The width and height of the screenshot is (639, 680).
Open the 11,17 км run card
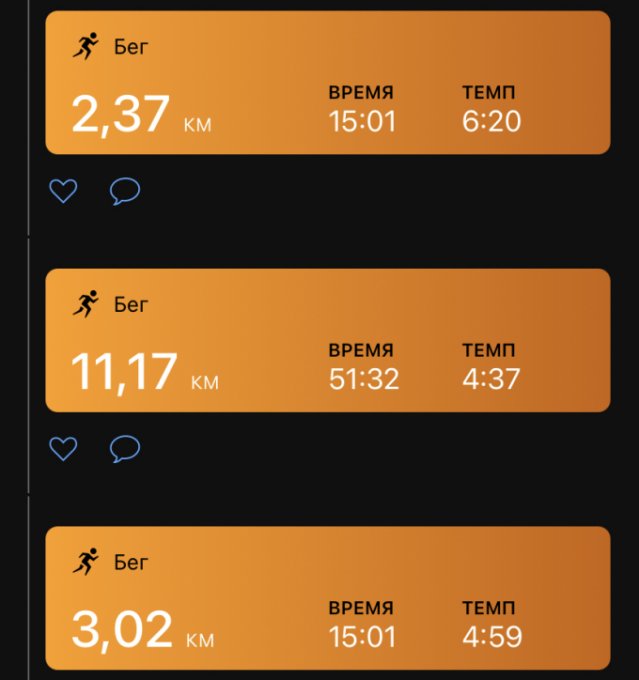tap(327, 340)
